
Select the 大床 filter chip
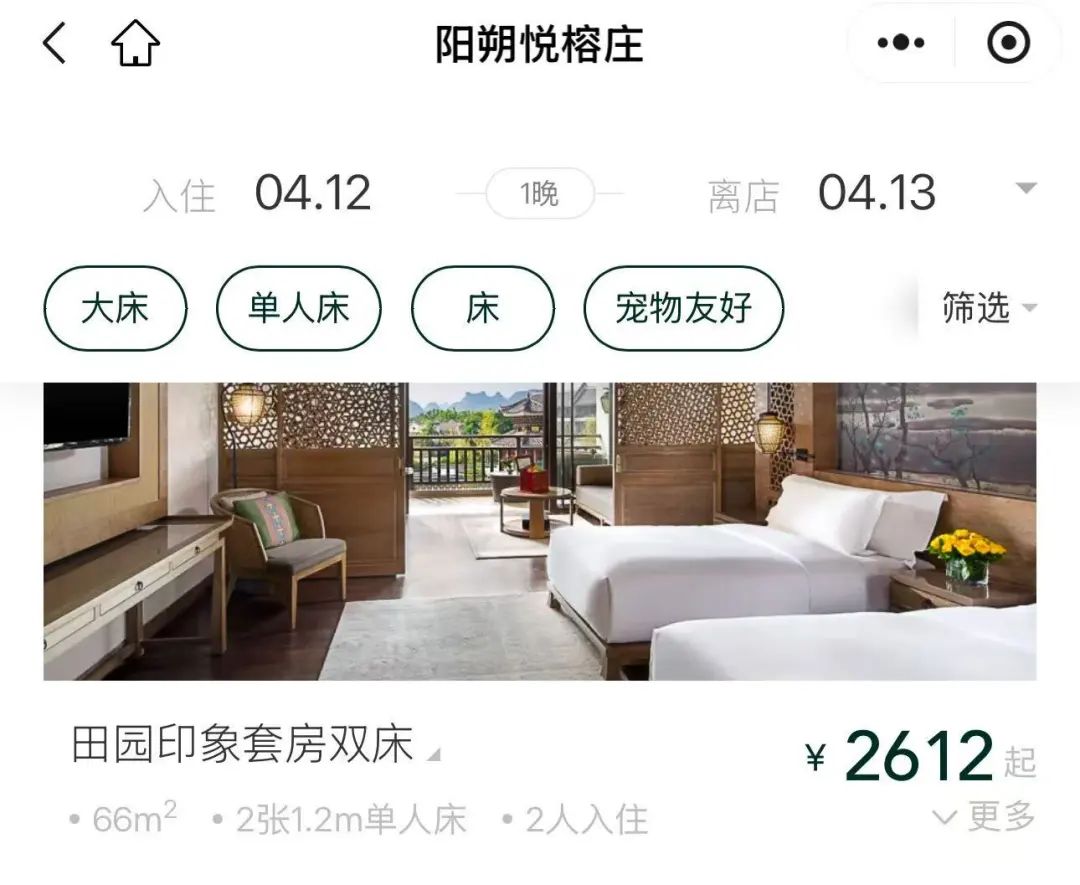(x=115, y=308)
